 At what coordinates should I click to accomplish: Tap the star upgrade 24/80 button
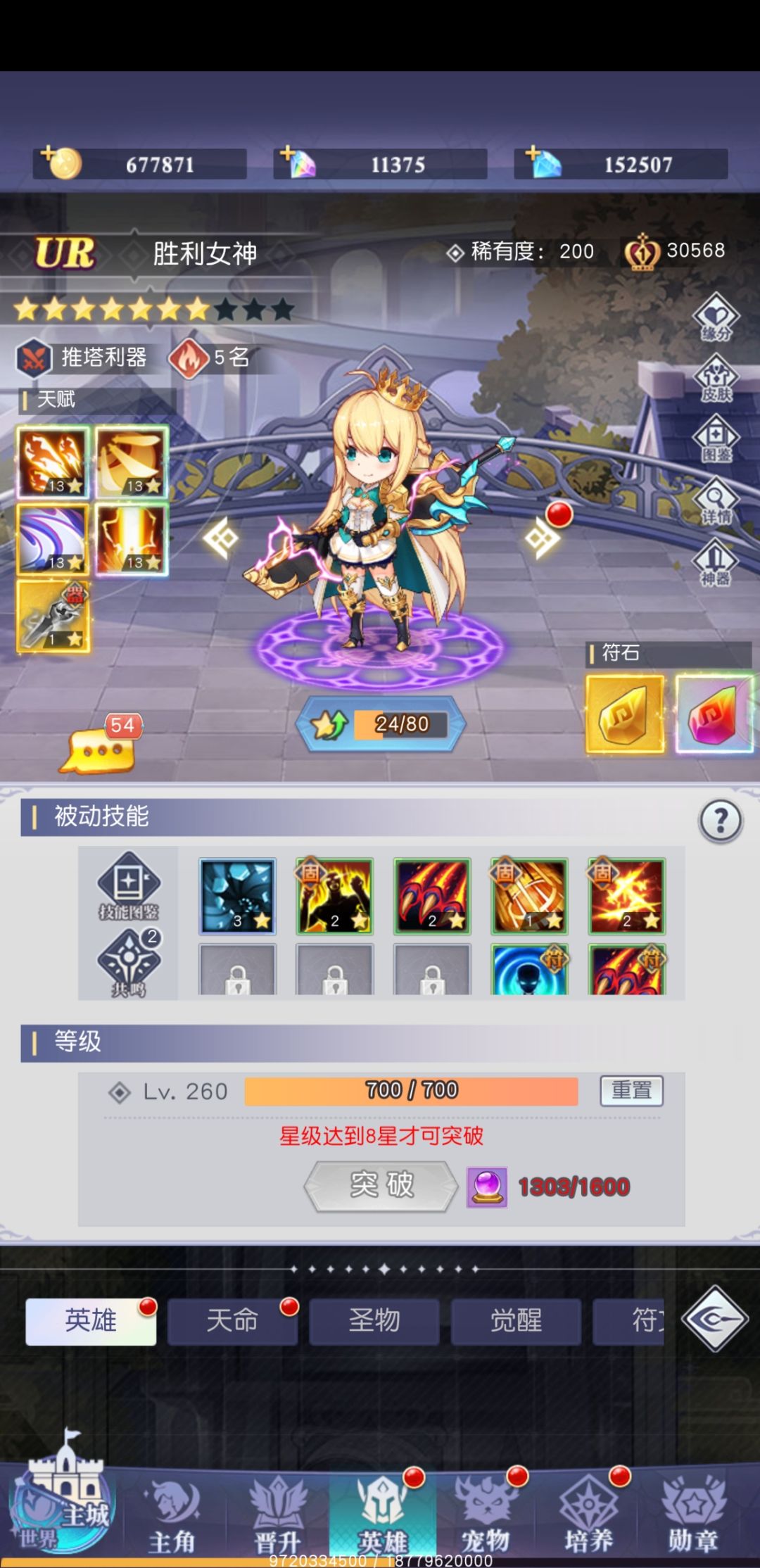(381, 724)
